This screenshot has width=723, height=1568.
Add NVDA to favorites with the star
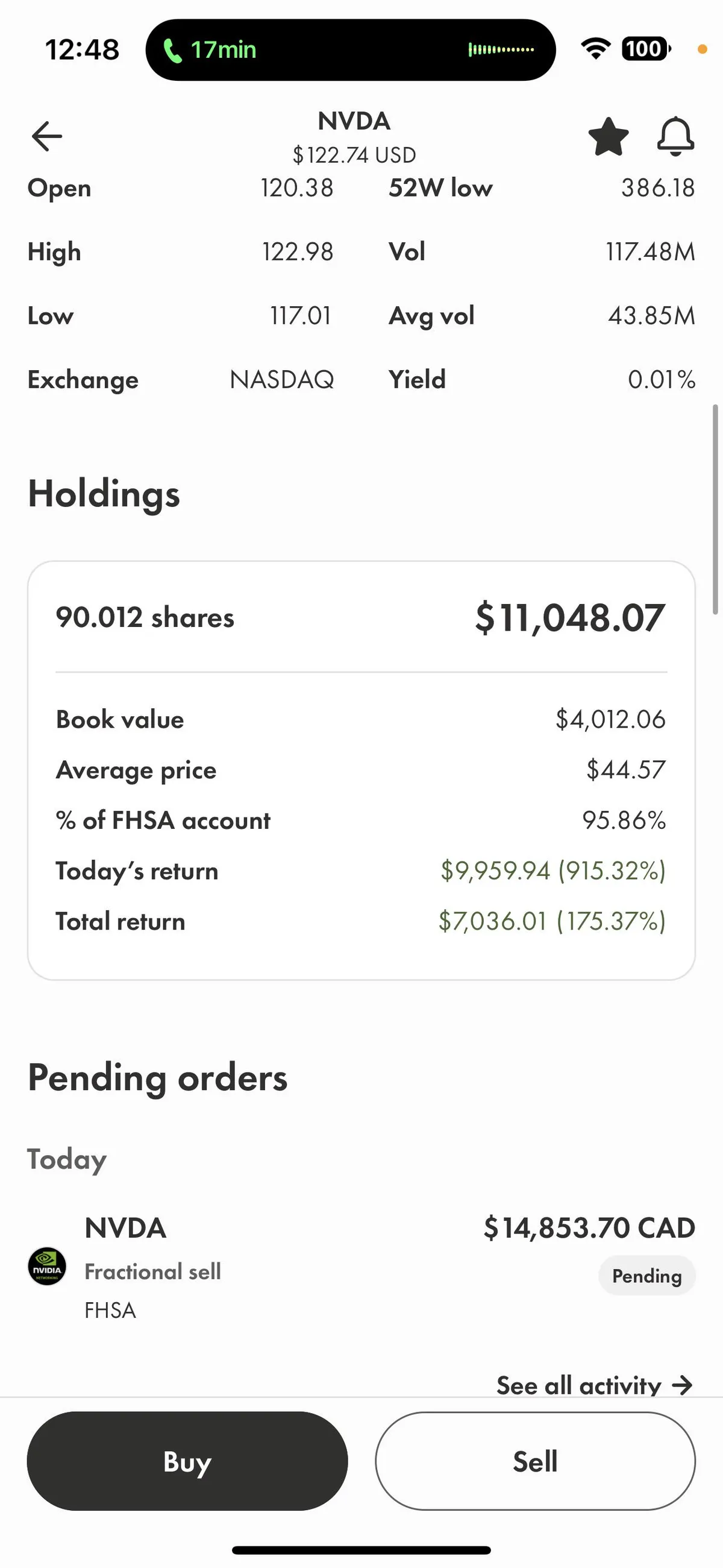coord(607,136)
